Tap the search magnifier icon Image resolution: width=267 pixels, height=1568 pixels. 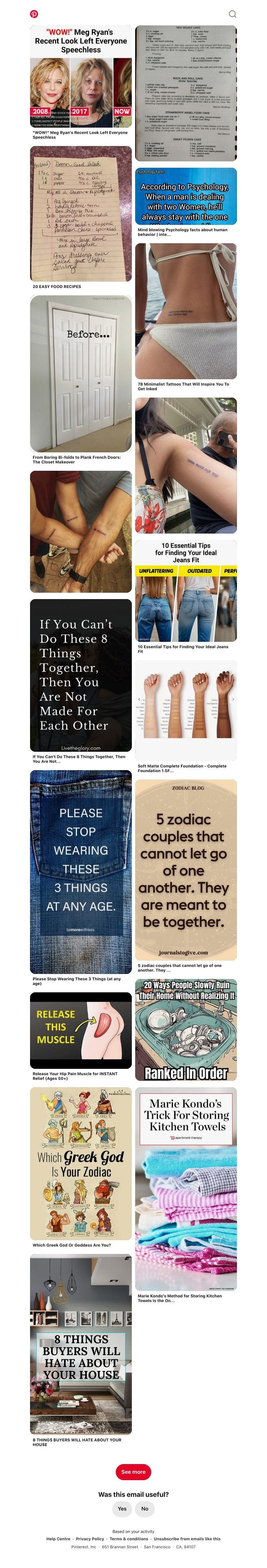point(232,14)
